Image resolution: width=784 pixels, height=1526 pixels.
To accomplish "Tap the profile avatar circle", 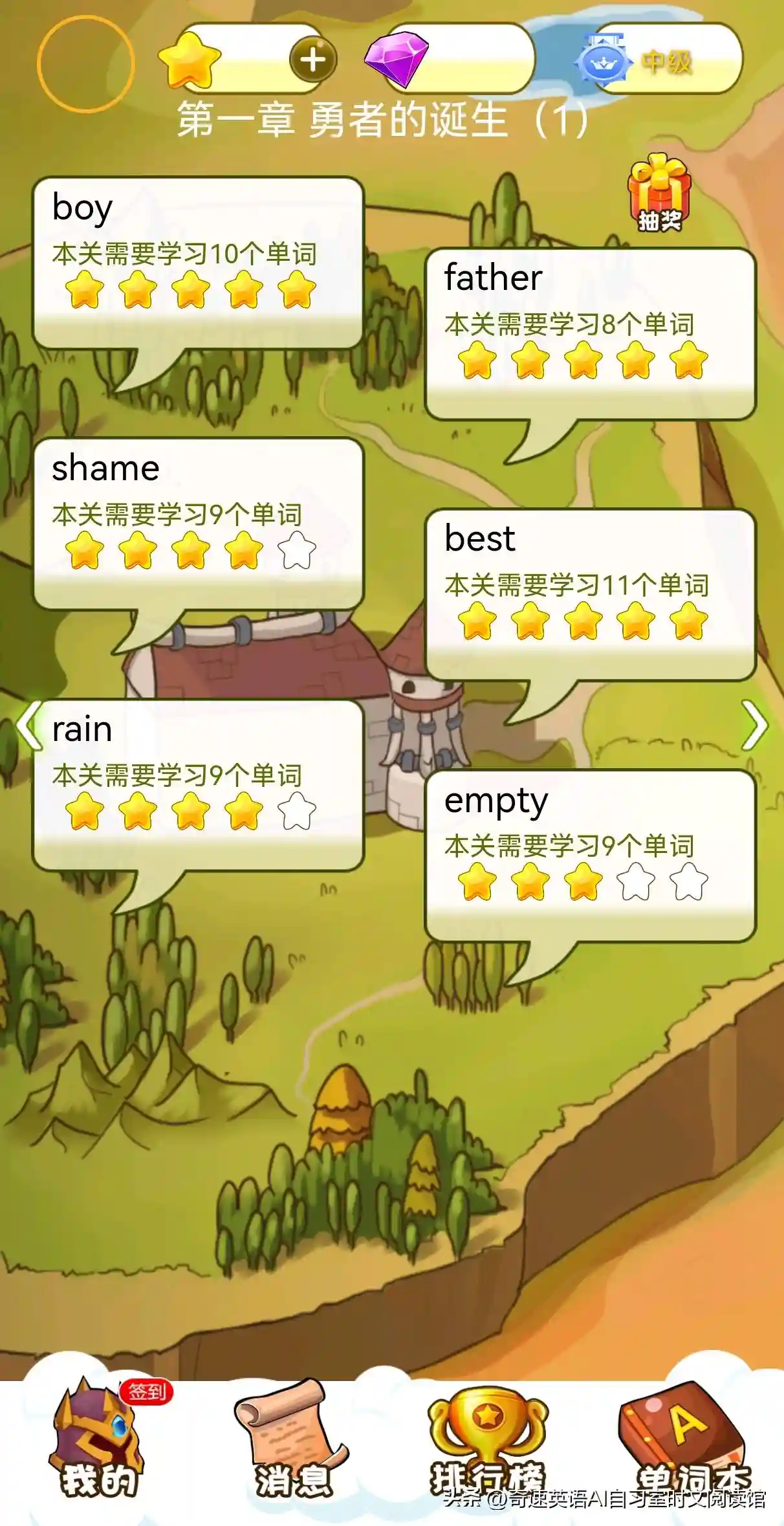I will [85, 64].
